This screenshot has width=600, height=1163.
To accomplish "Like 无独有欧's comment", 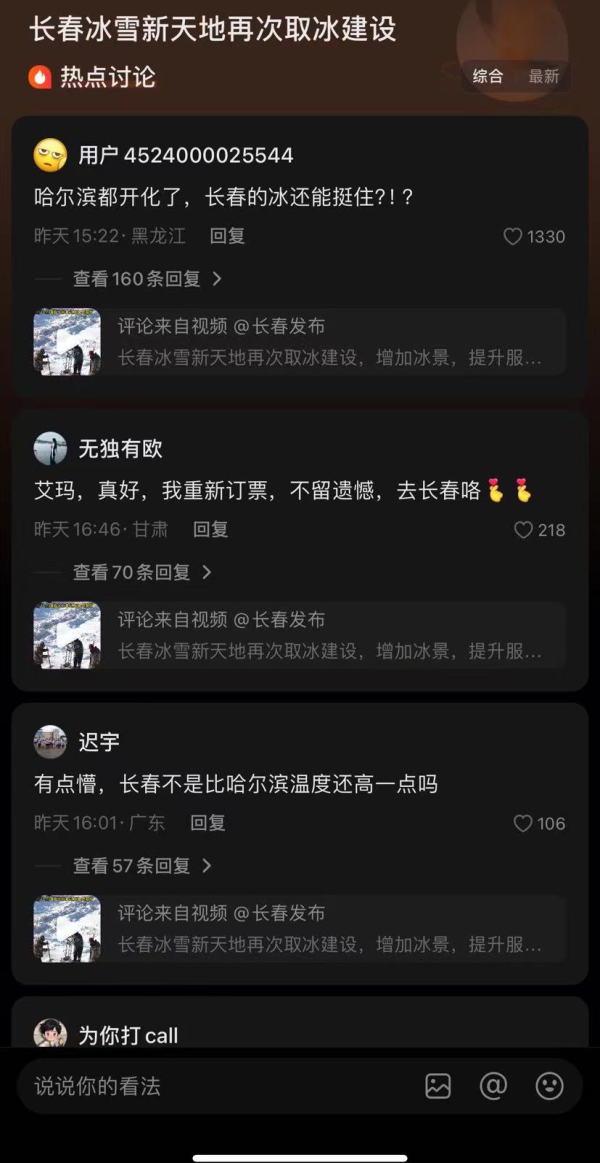I will (523, 530).
